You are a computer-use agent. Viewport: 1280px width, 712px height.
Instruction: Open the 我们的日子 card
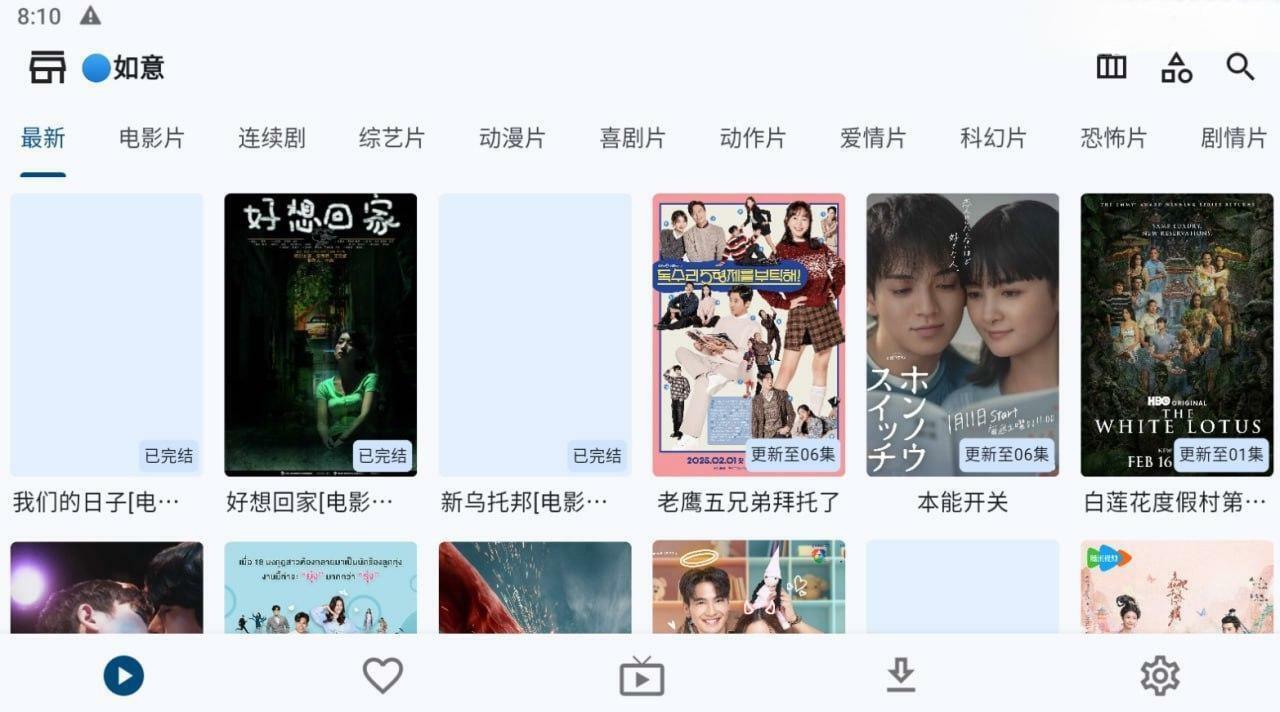[106, 335]
